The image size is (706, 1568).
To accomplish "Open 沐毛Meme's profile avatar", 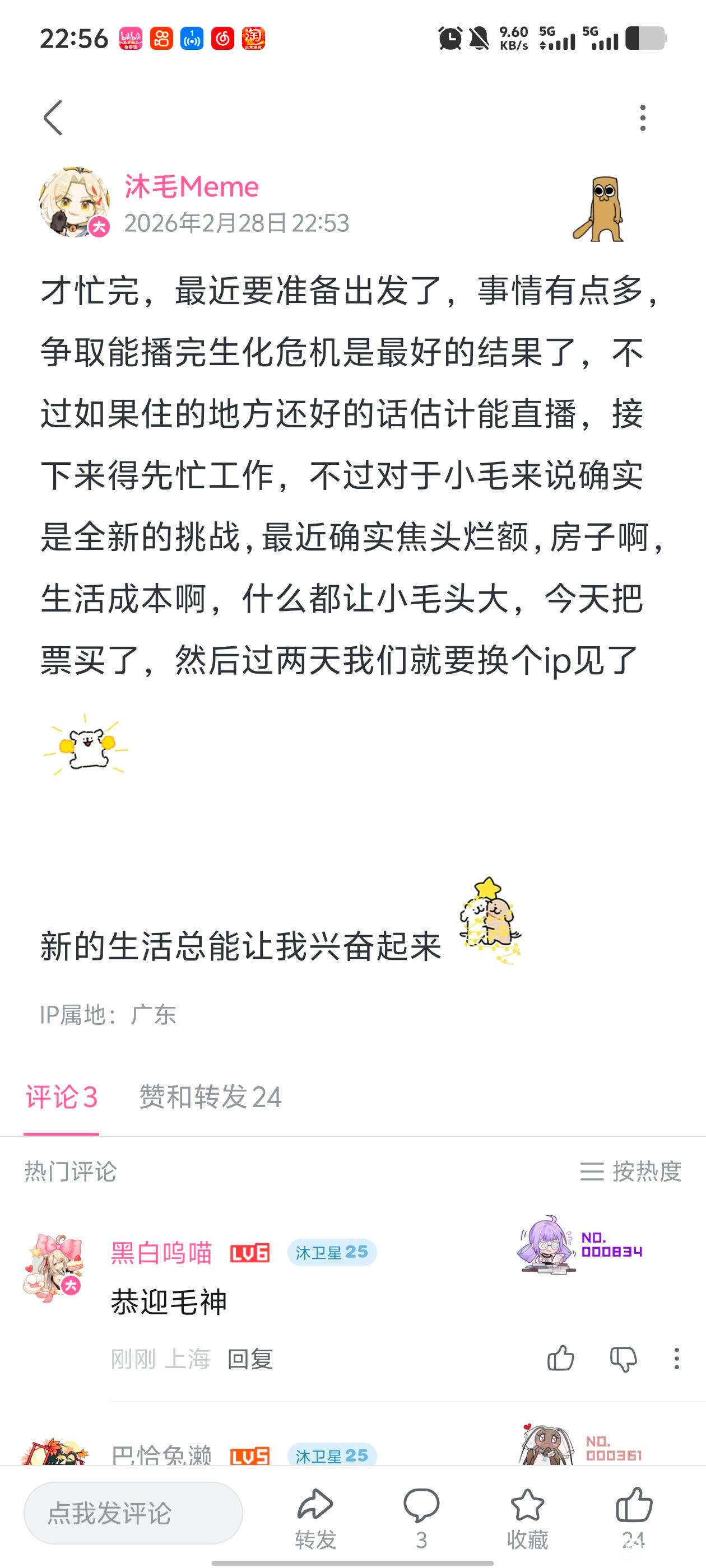I will click(x=73, y=202).
